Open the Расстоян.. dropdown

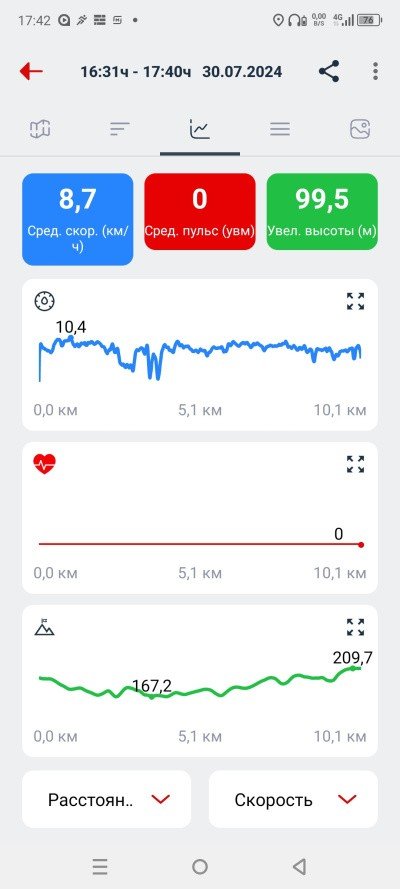pyautogui.click(x=107, y=799)
